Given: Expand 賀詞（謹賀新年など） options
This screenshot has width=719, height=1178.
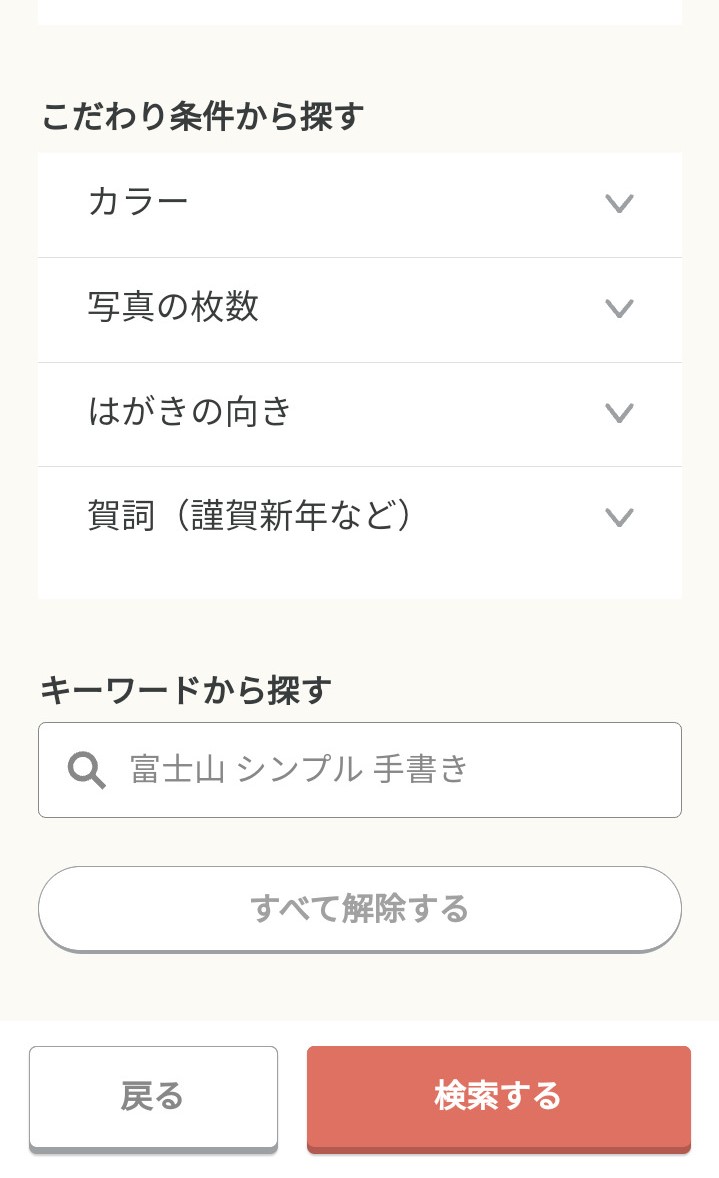Looking at the screenshot, I should 360,518.
